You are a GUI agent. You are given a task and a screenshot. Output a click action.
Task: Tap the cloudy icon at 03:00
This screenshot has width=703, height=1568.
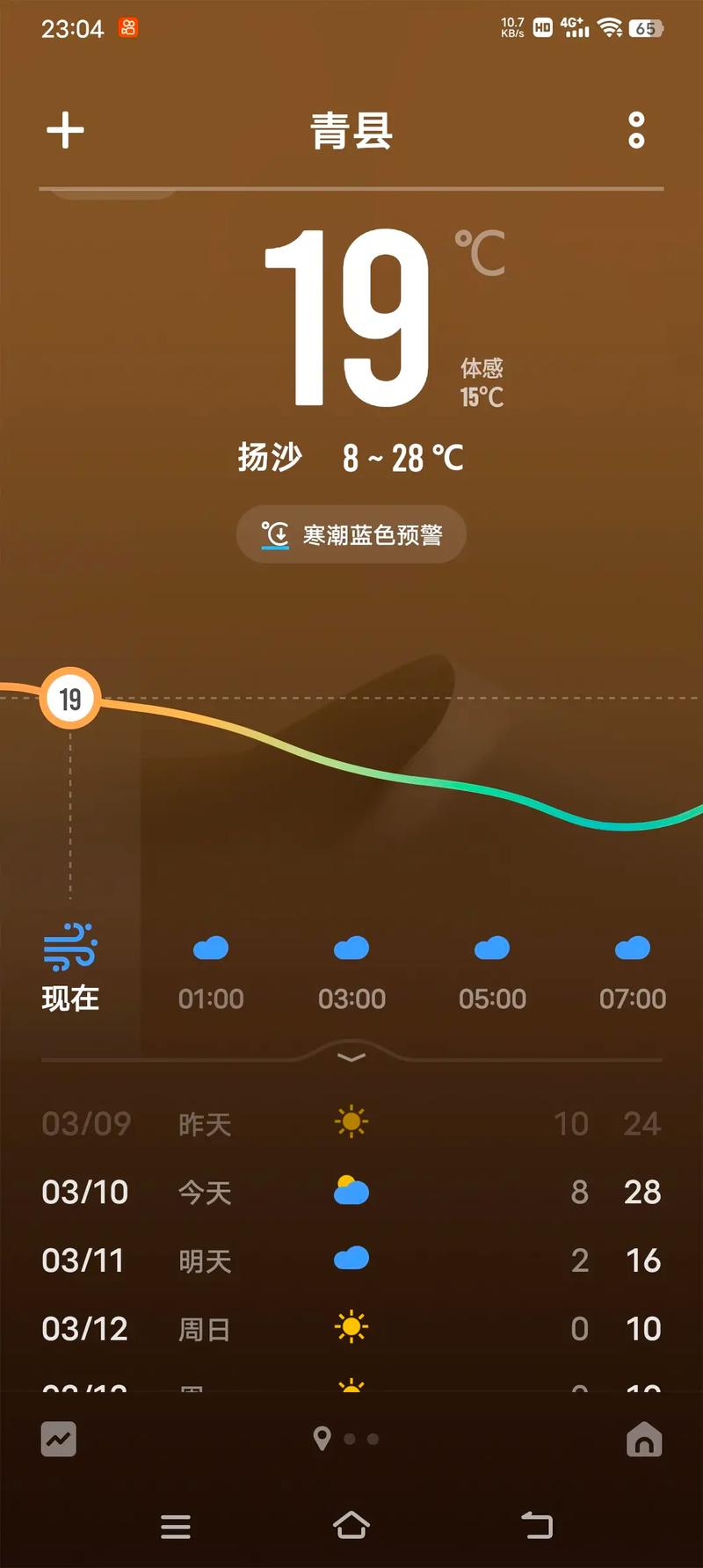coord(351,947)
